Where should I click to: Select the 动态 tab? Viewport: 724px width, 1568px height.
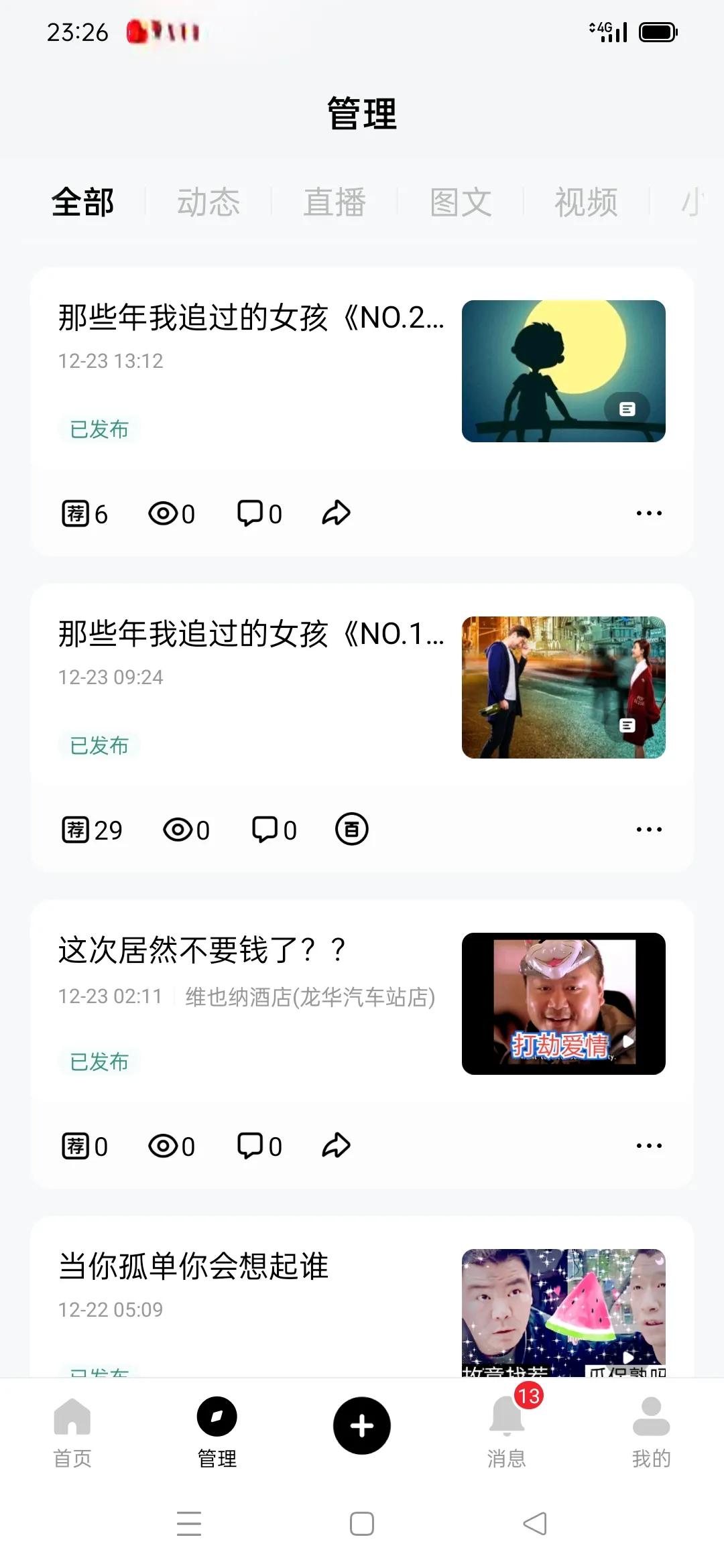click(209, 203)
